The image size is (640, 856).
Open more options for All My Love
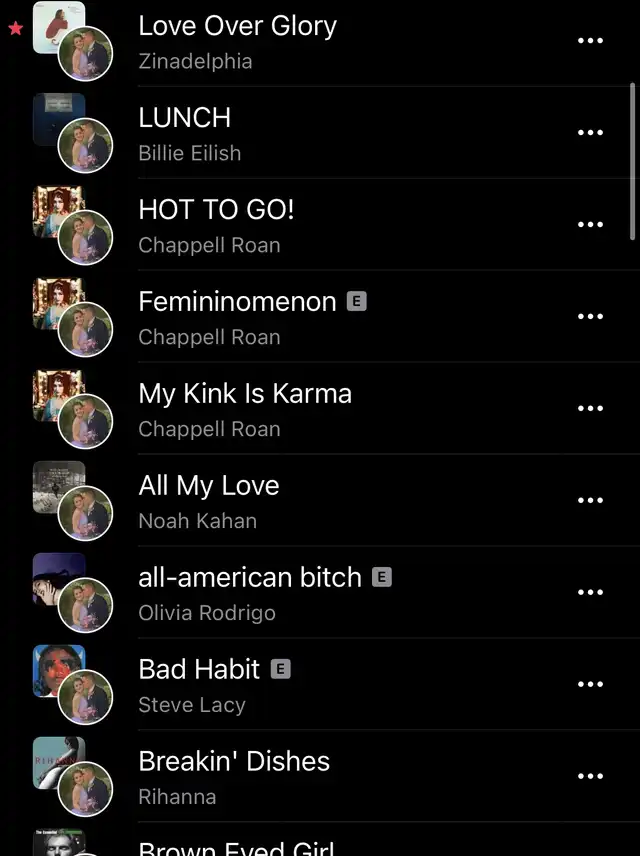click(x=591, y=501)
